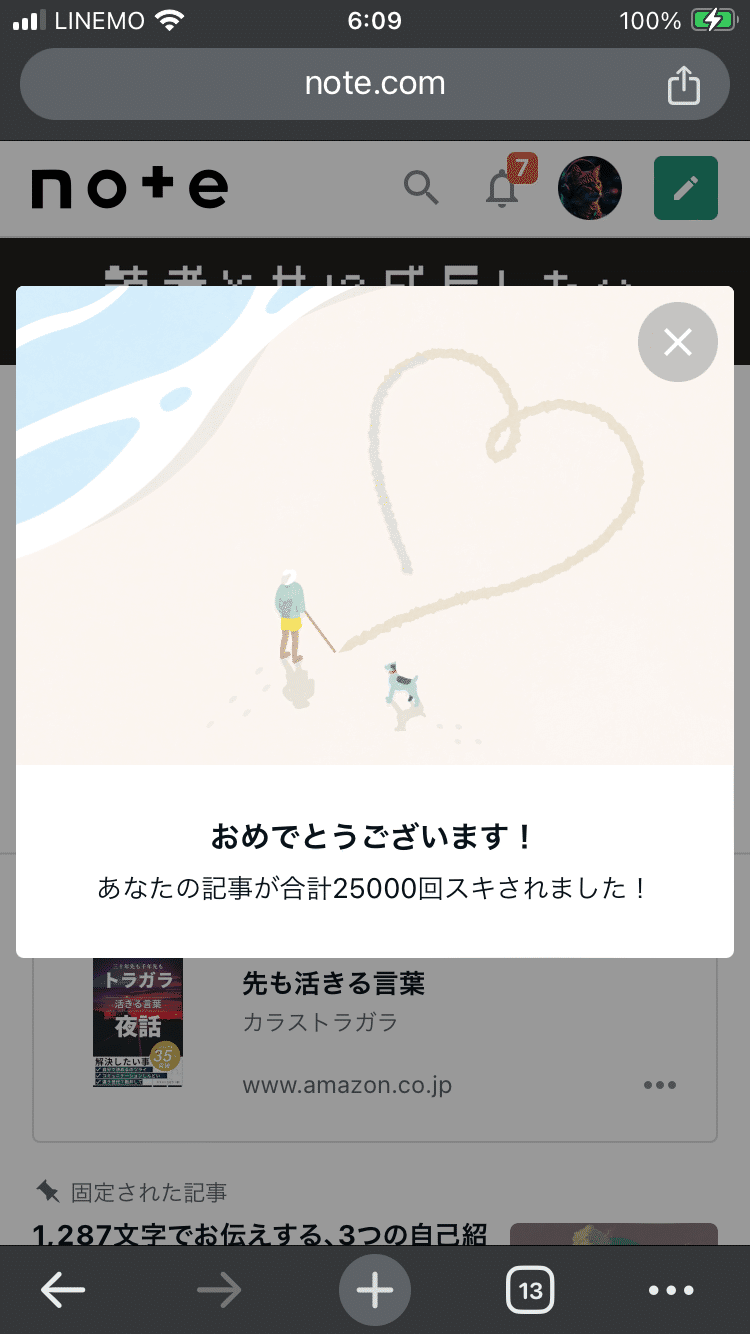Tap the トラガラ夜話 book cover thumbnail

click(137, 1022)
